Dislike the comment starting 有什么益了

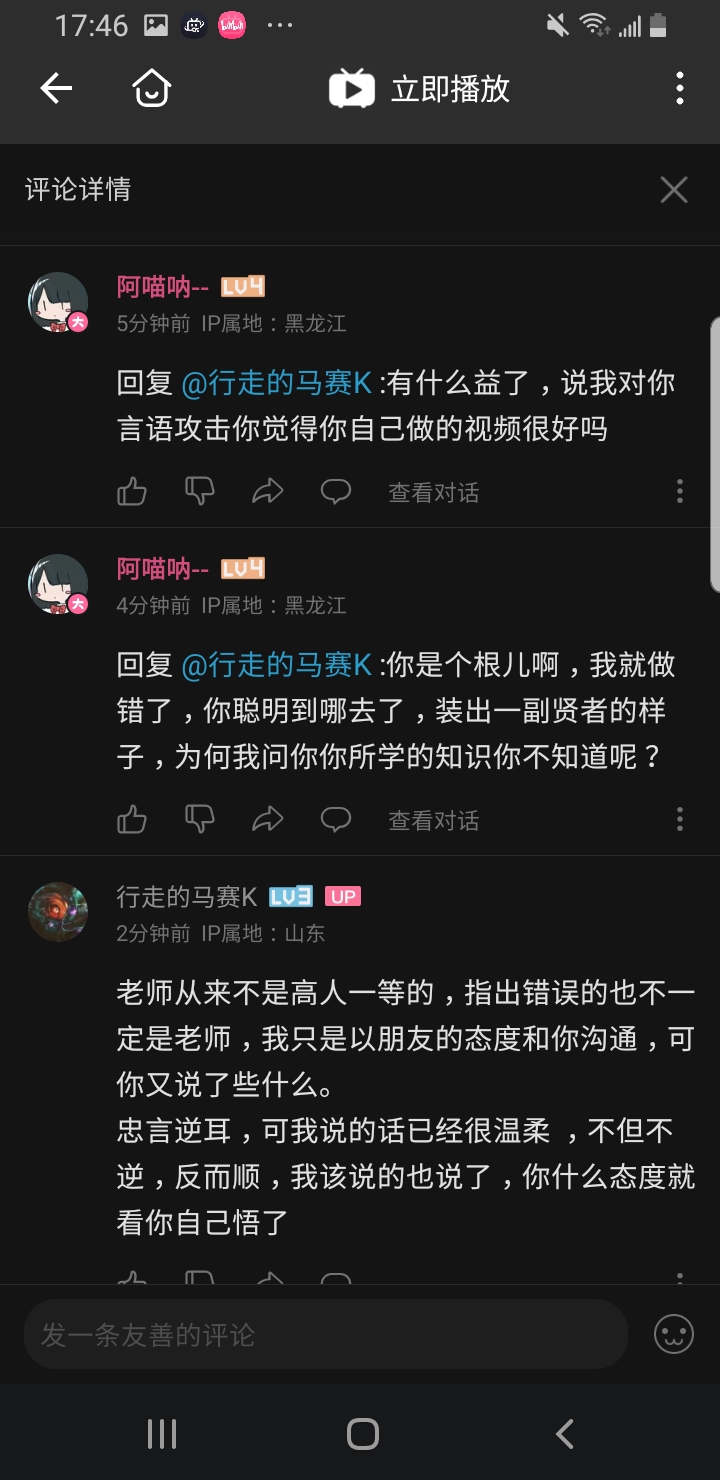click(x=200, y=491)
